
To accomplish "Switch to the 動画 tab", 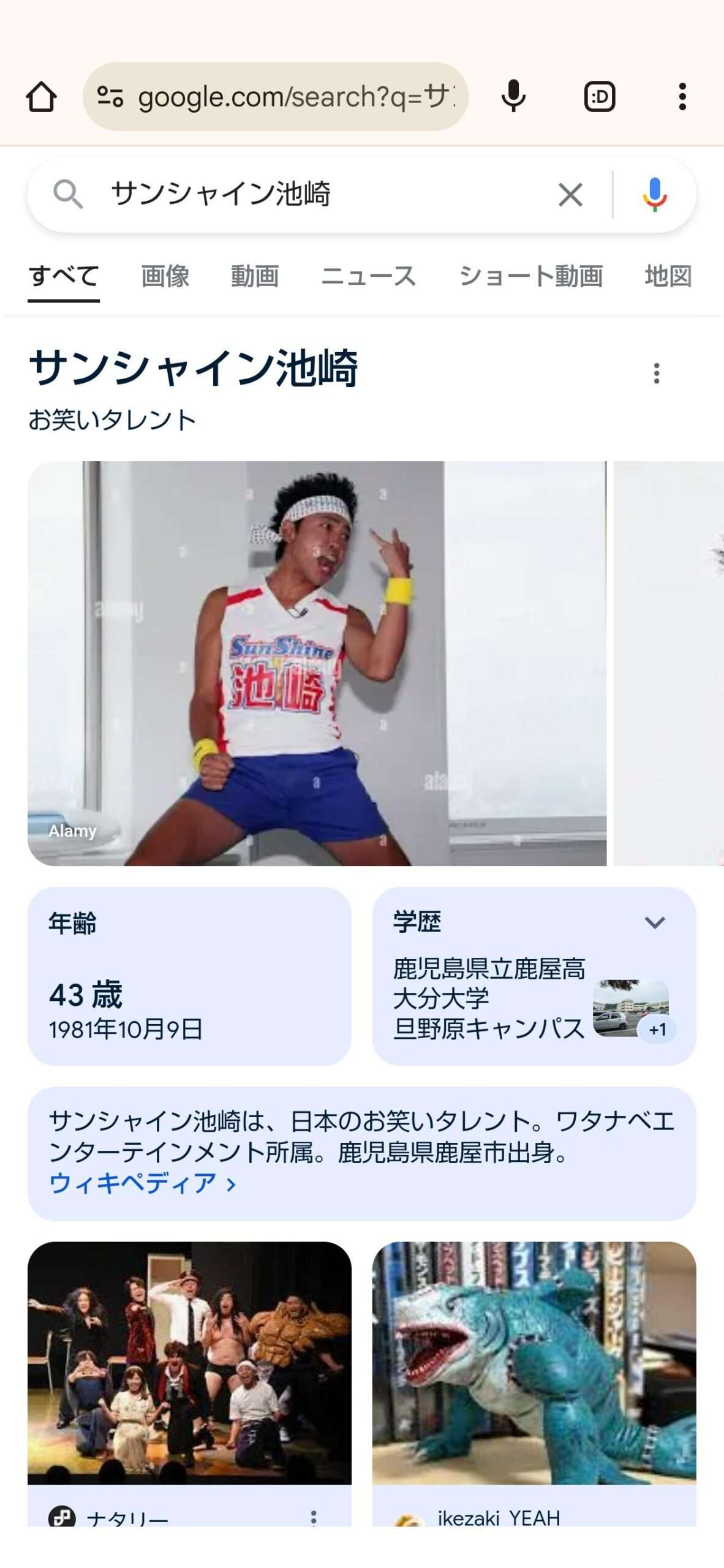I will click(255, 276).
